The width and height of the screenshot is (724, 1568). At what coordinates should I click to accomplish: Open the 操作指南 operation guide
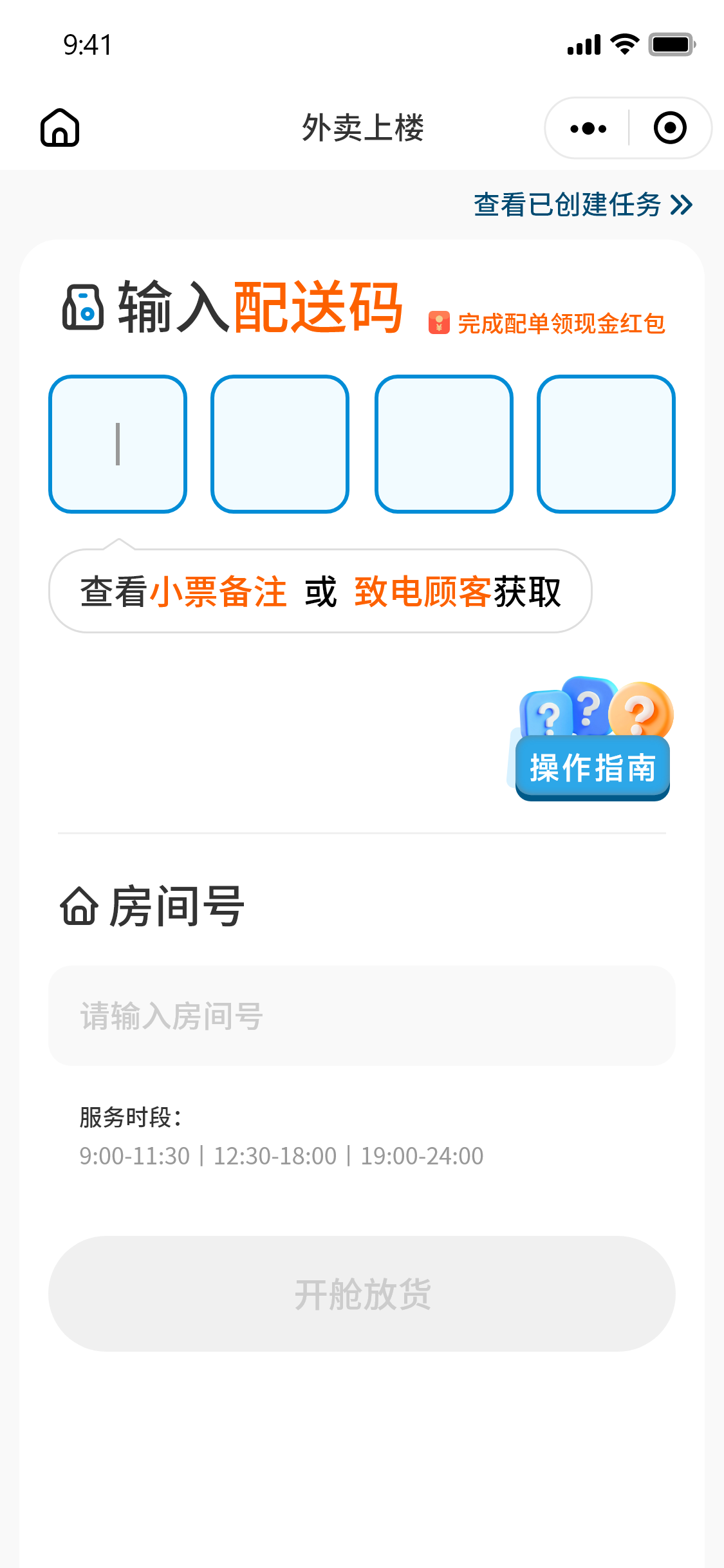pos(592,767)
